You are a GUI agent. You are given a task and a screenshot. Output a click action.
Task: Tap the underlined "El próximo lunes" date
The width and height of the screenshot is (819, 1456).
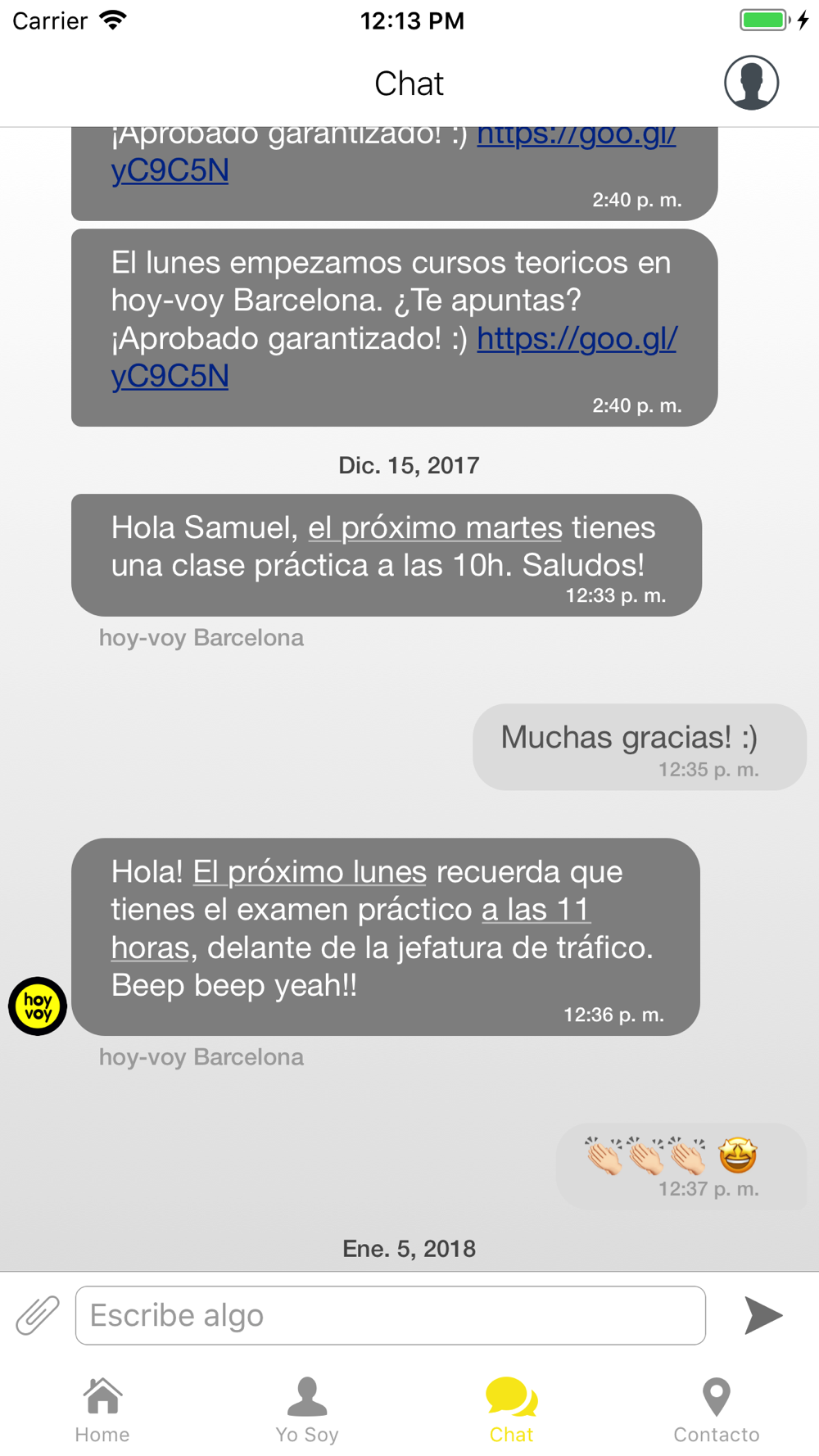(310, 872)
